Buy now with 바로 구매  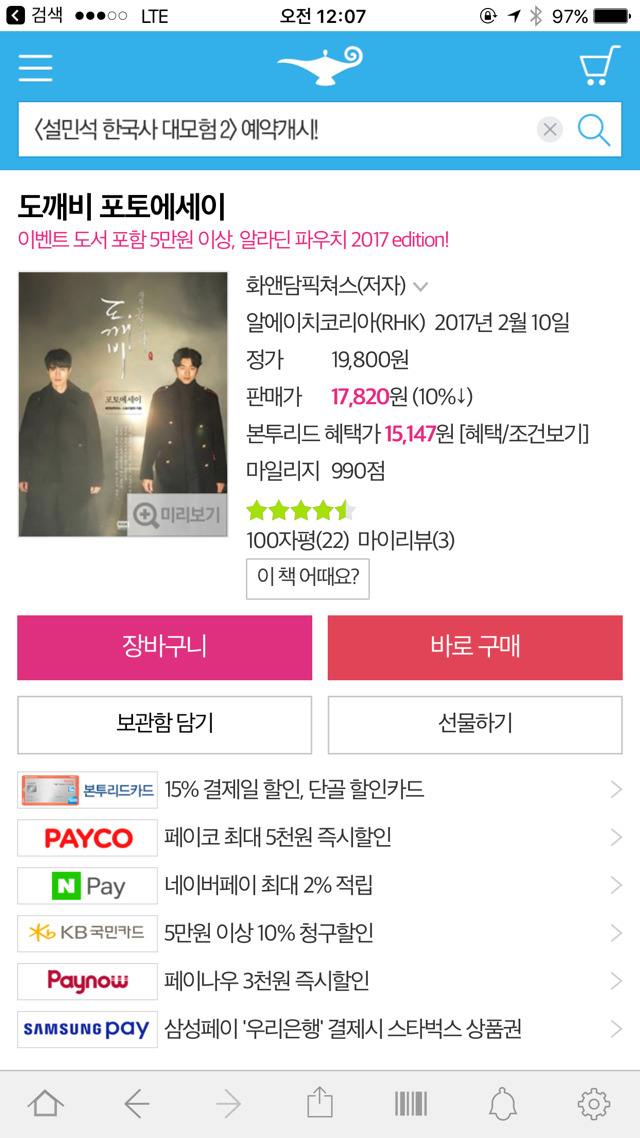(475, 647)
